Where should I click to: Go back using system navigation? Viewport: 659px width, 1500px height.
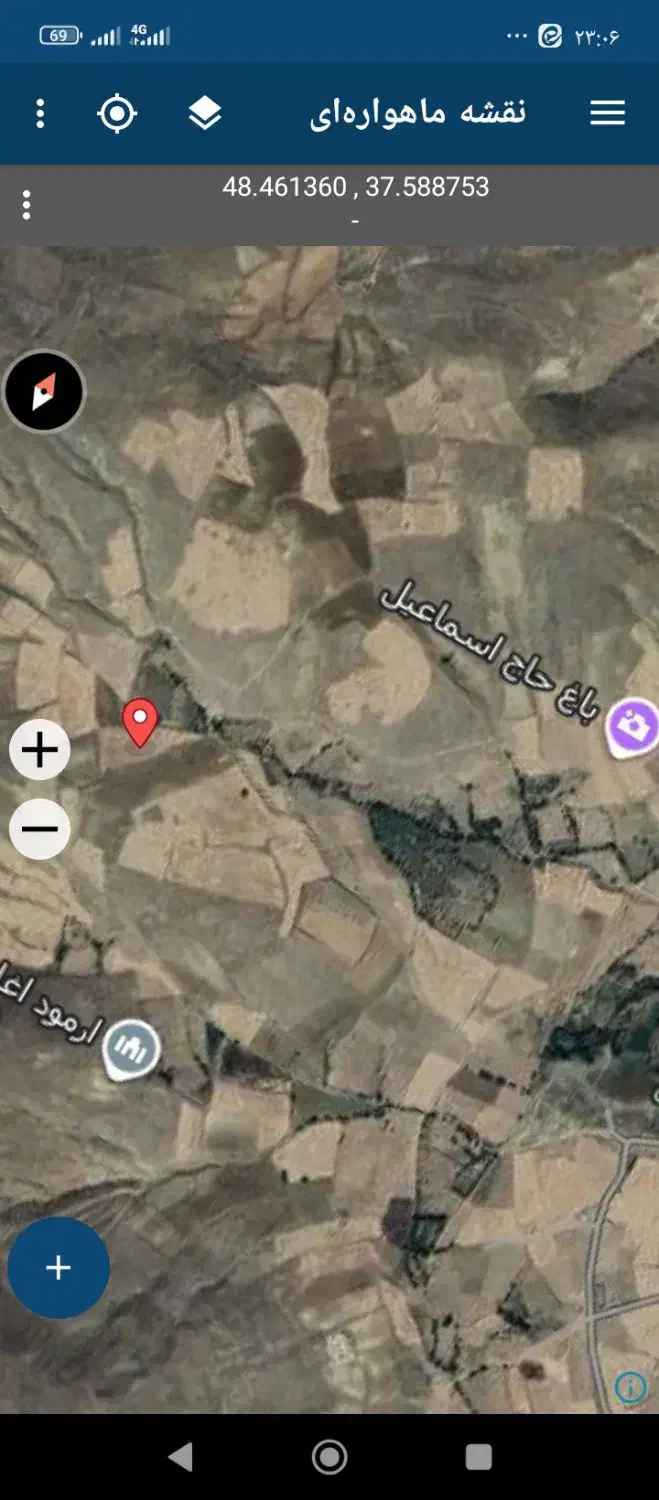[181, 1457]
